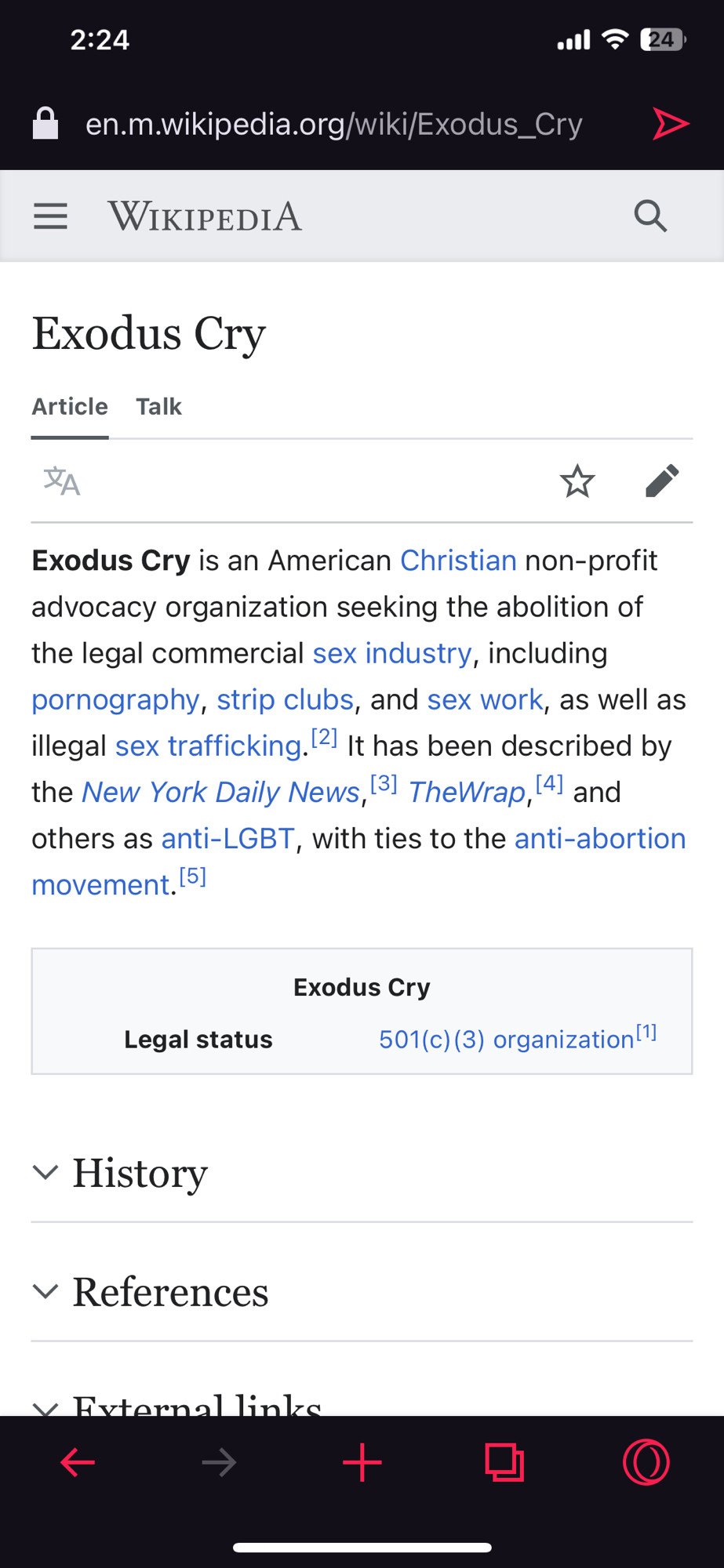The height and width of the screenshot is (1568, 724).
Task: Open the Wikipedia hamburger menu
Action: tap(50, 216)
